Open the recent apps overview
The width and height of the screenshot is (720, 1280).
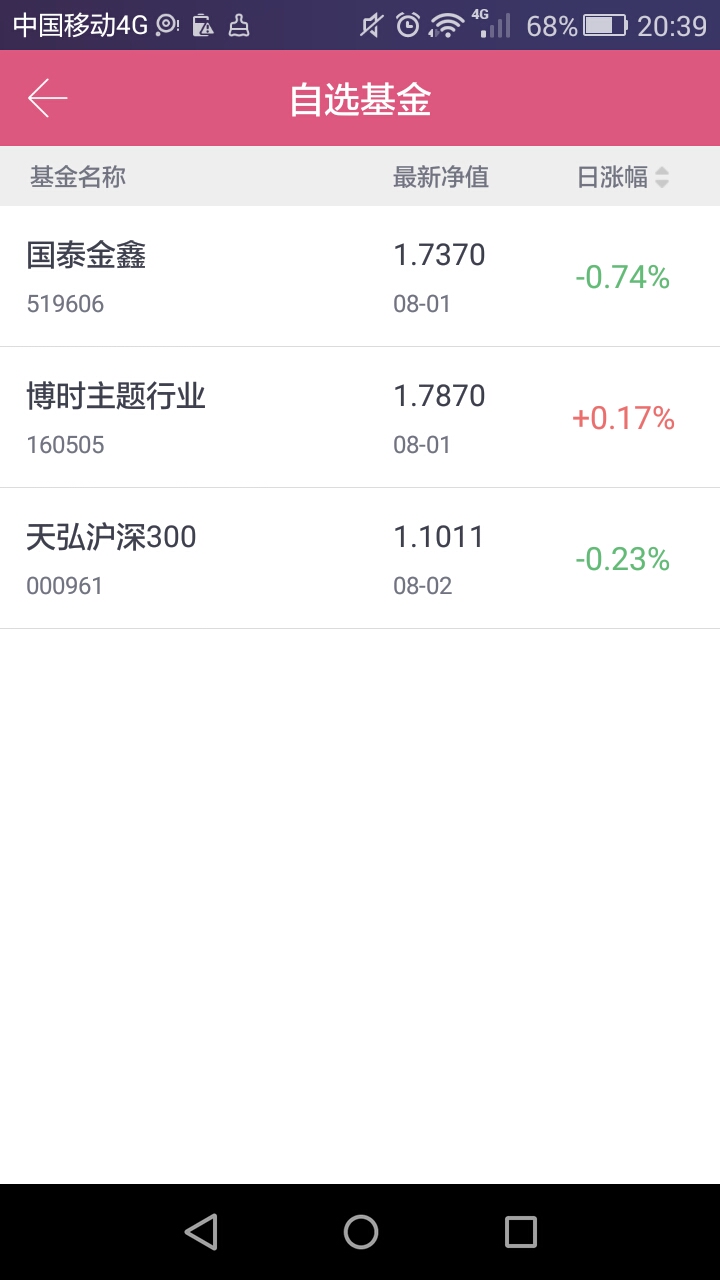tap(520, 1232)
